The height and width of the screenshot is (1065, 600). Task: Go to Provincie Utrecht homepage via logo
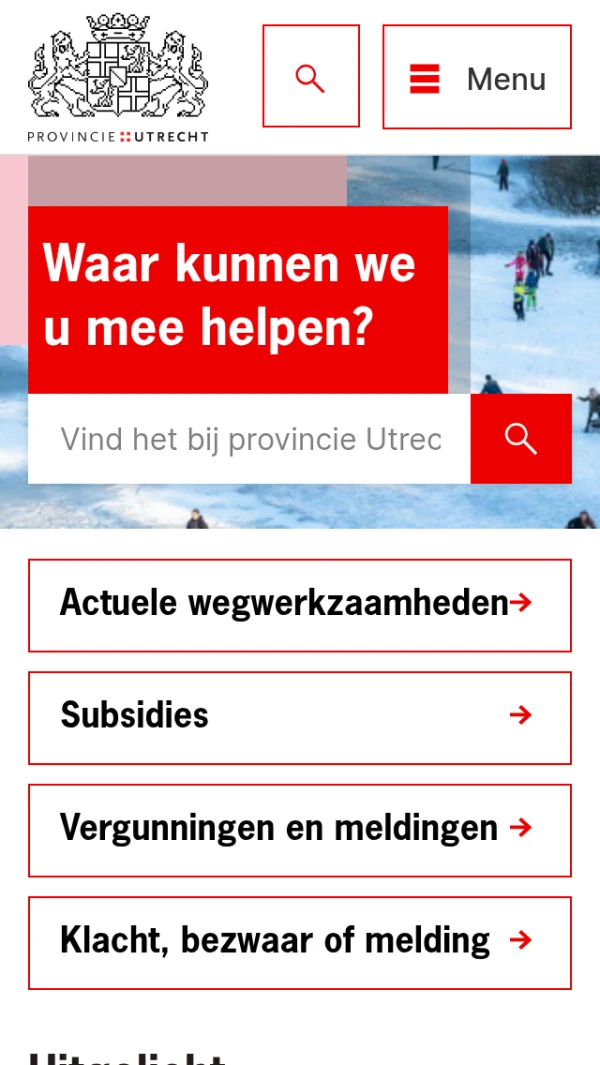coord(118,78)
